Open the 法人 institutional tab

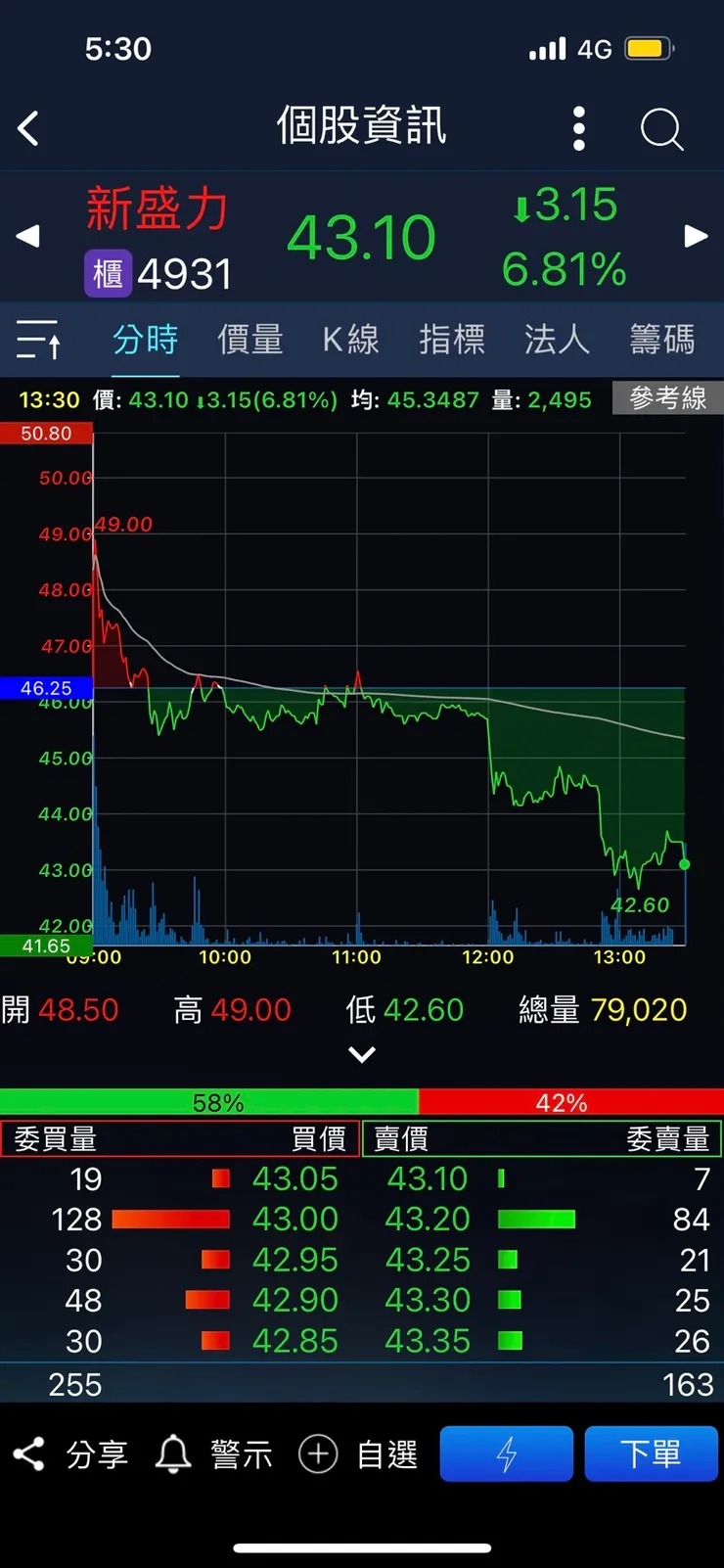(x=556, y=339)
